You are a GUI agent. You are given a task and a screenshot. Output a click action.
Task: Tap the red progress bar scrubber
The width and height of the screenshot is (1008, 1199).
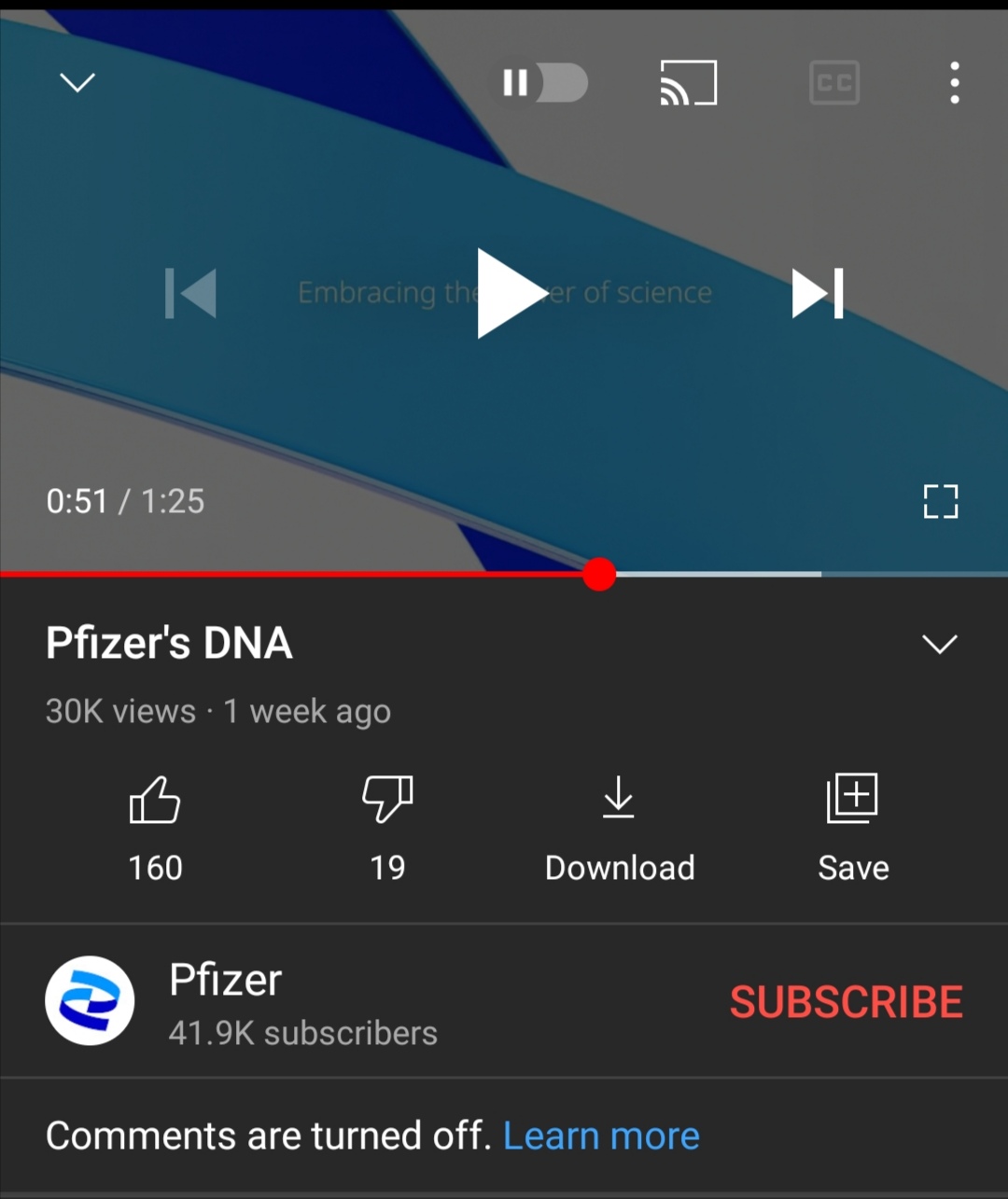click(x=599, y=574)
